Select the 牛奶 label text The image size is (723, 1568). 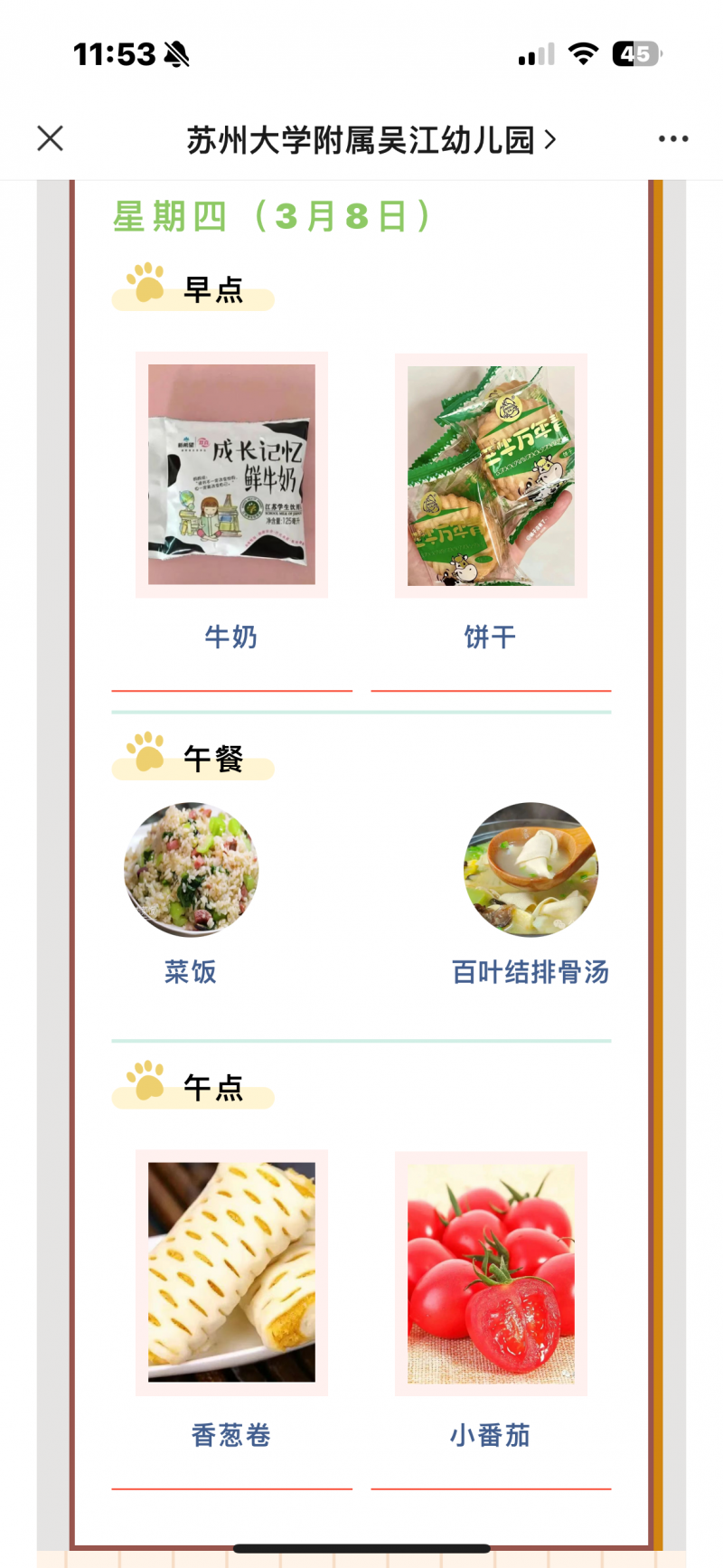click(x=231, y=638)
